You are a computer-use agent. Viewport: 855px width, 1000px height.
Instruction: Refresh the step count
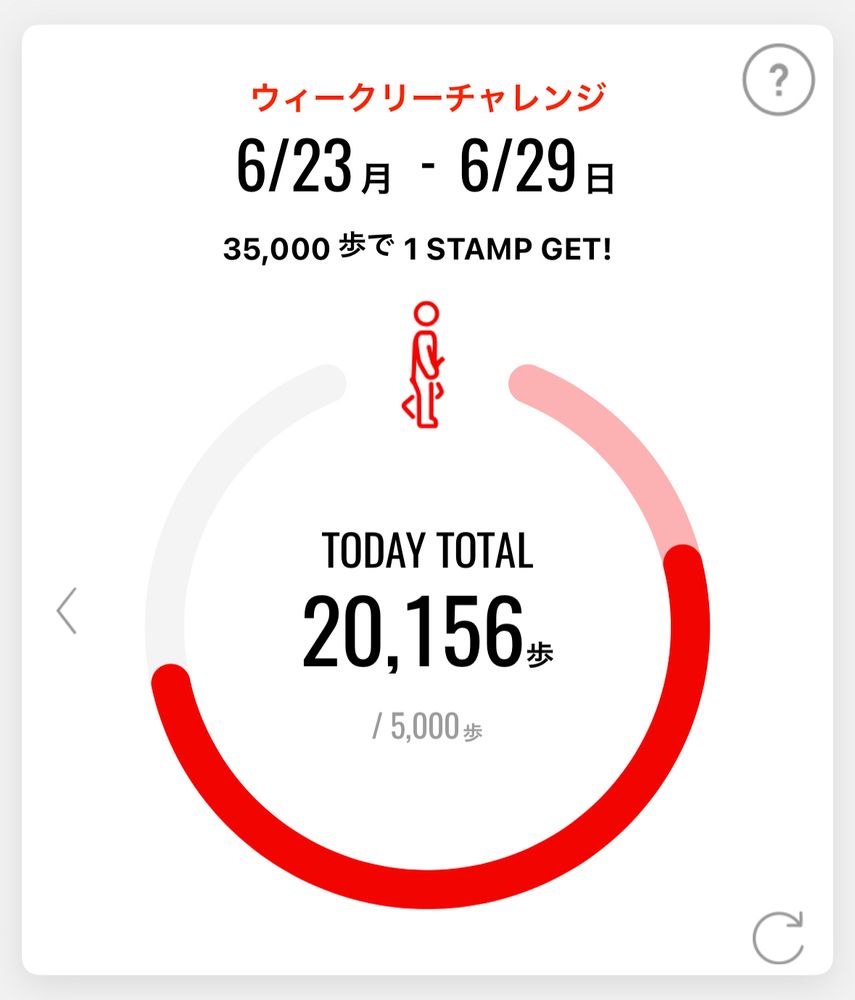pos(778,937)
